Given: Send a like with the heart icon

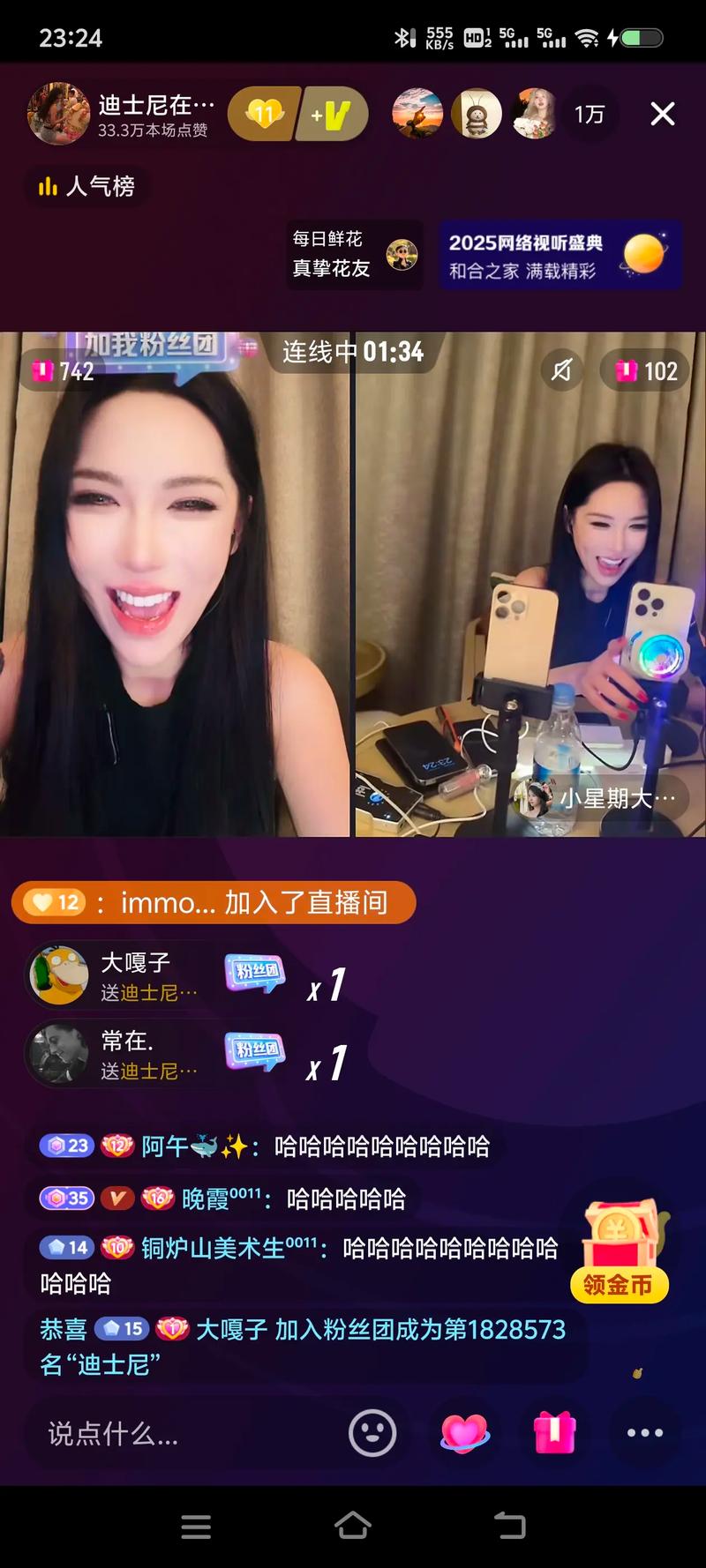Looking at the screenshot, I should (x=464, y=1433).
